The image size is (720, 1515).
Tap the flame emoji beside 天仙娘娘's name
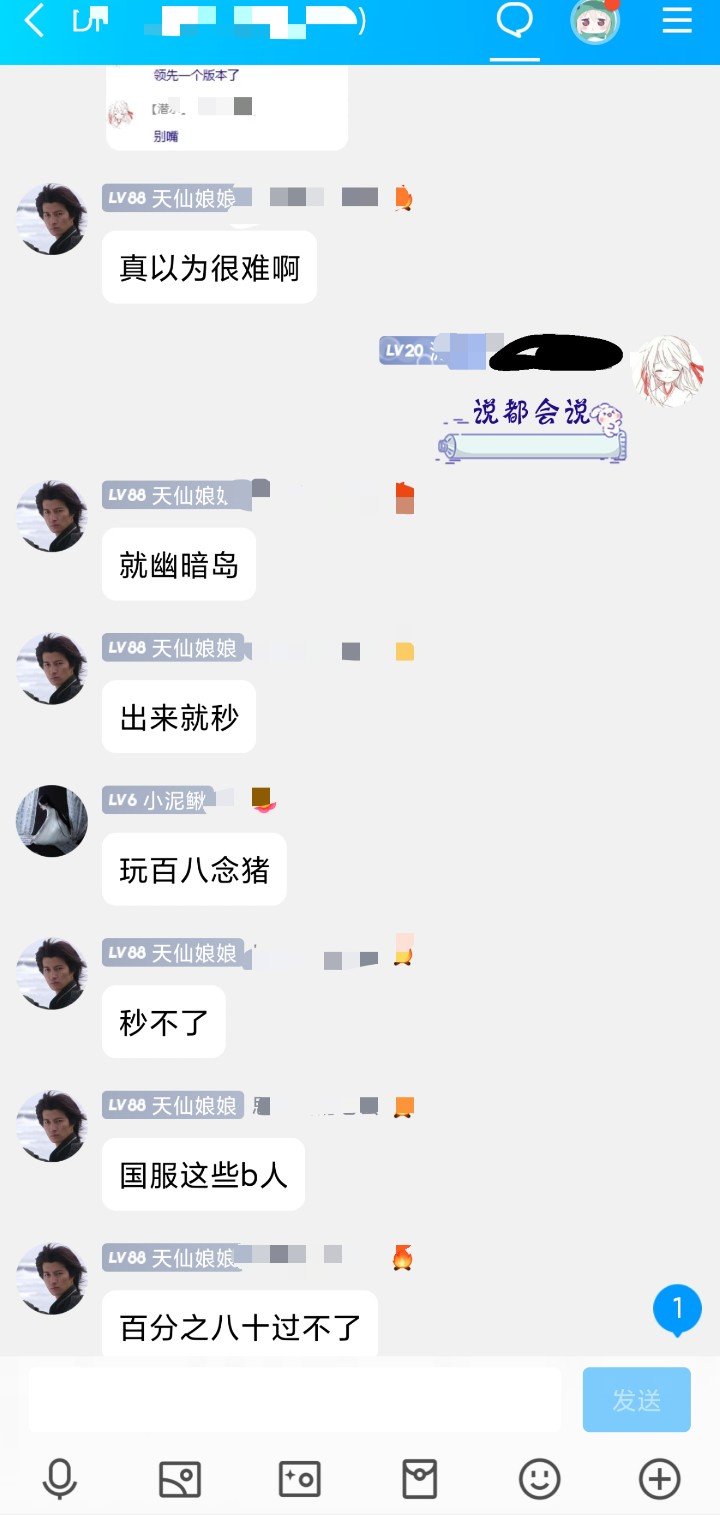[x=403, y=197]
